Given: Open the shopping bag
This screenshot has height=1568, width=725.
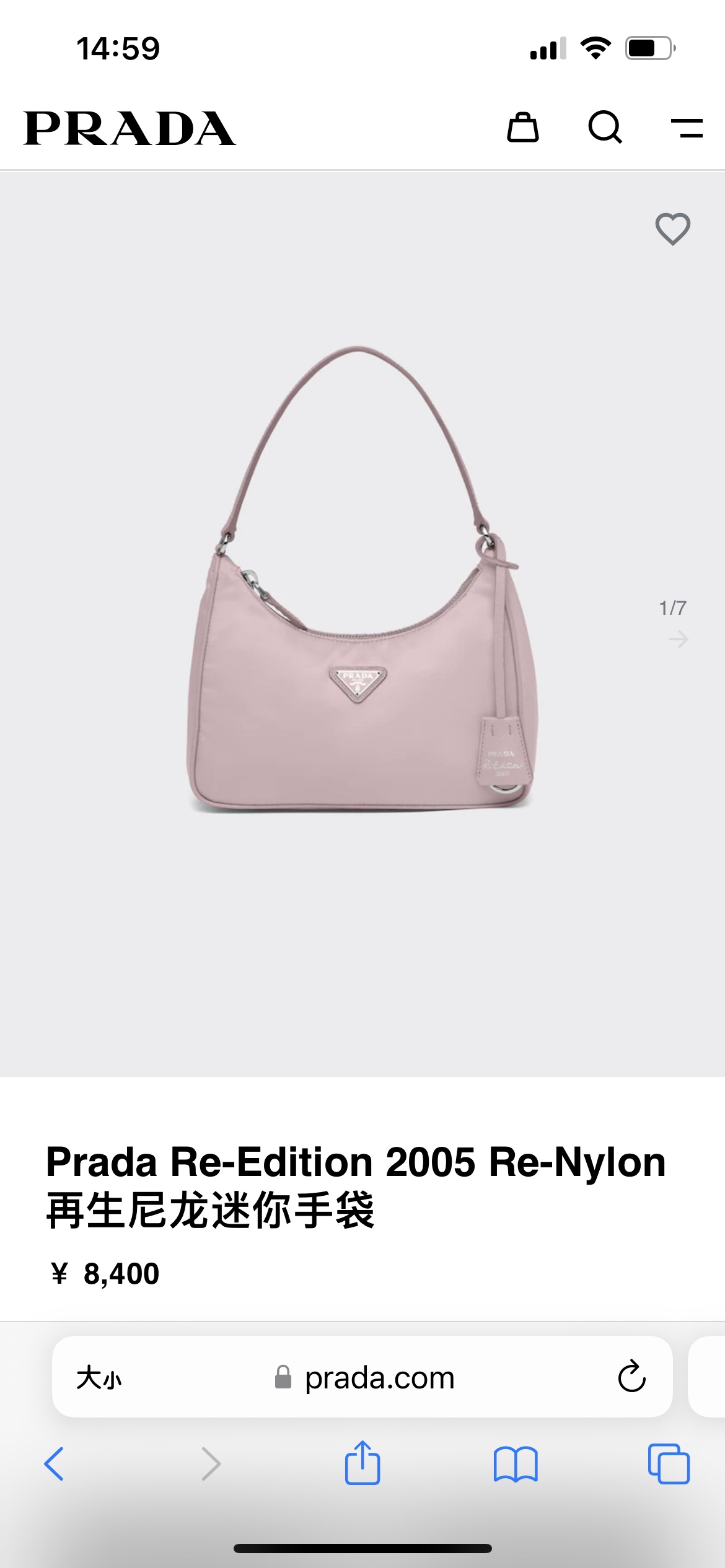Looking at the screenshot, I should tap(523, 128).
